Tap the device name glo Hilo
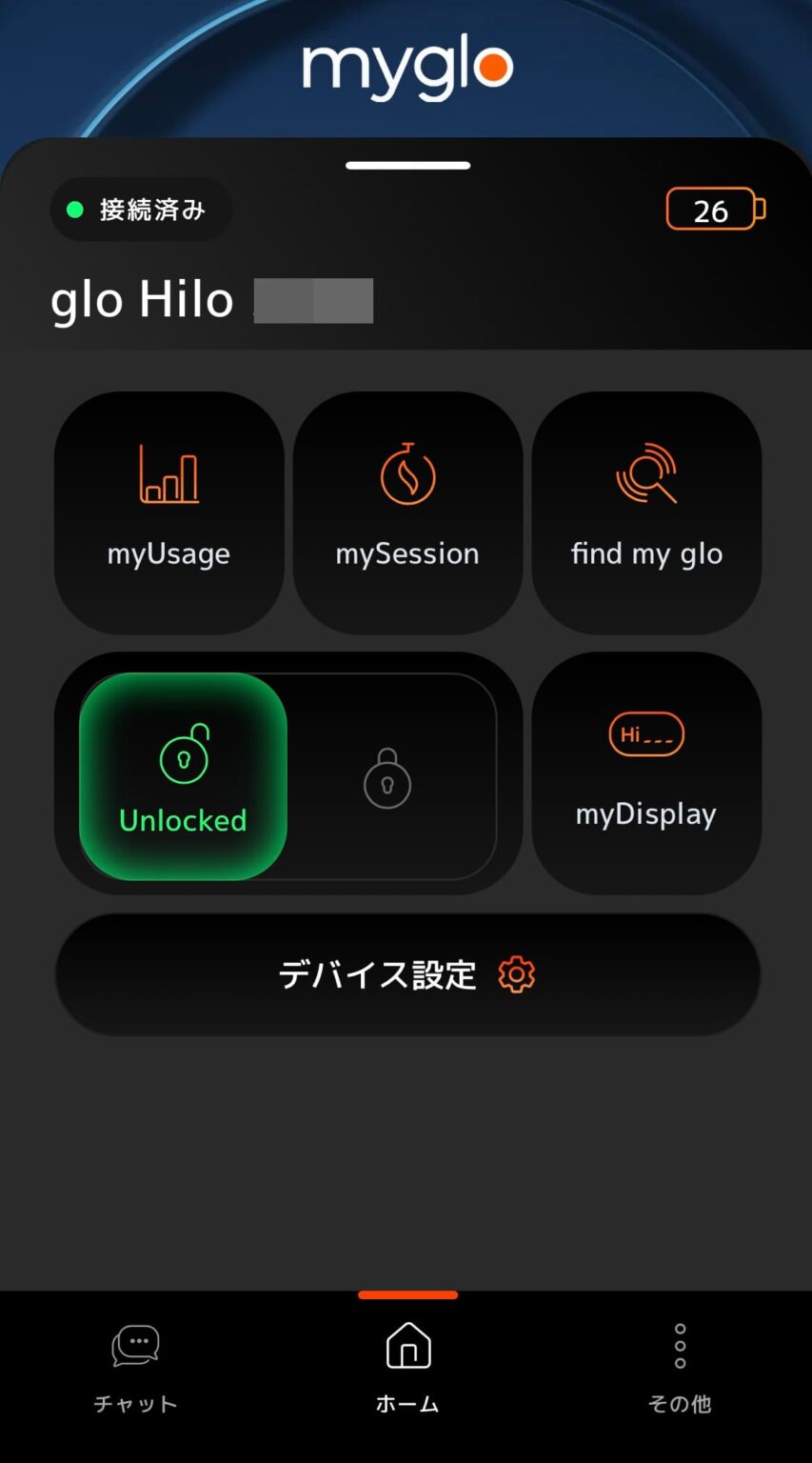Viewport: 812px width, 1463px height. [x=143, y=299]
